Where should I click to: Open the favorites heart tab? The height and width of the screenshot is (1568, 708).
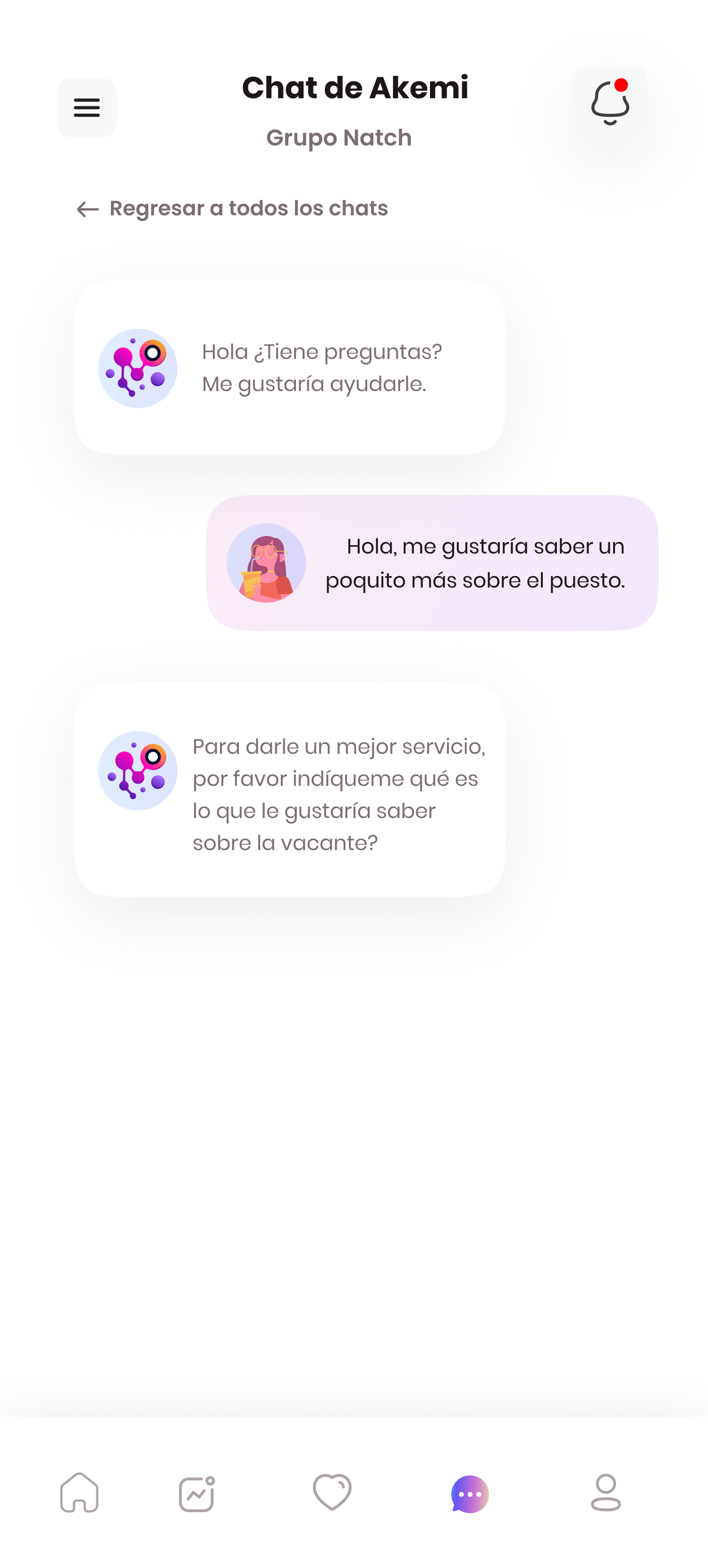pos(332,1492)
